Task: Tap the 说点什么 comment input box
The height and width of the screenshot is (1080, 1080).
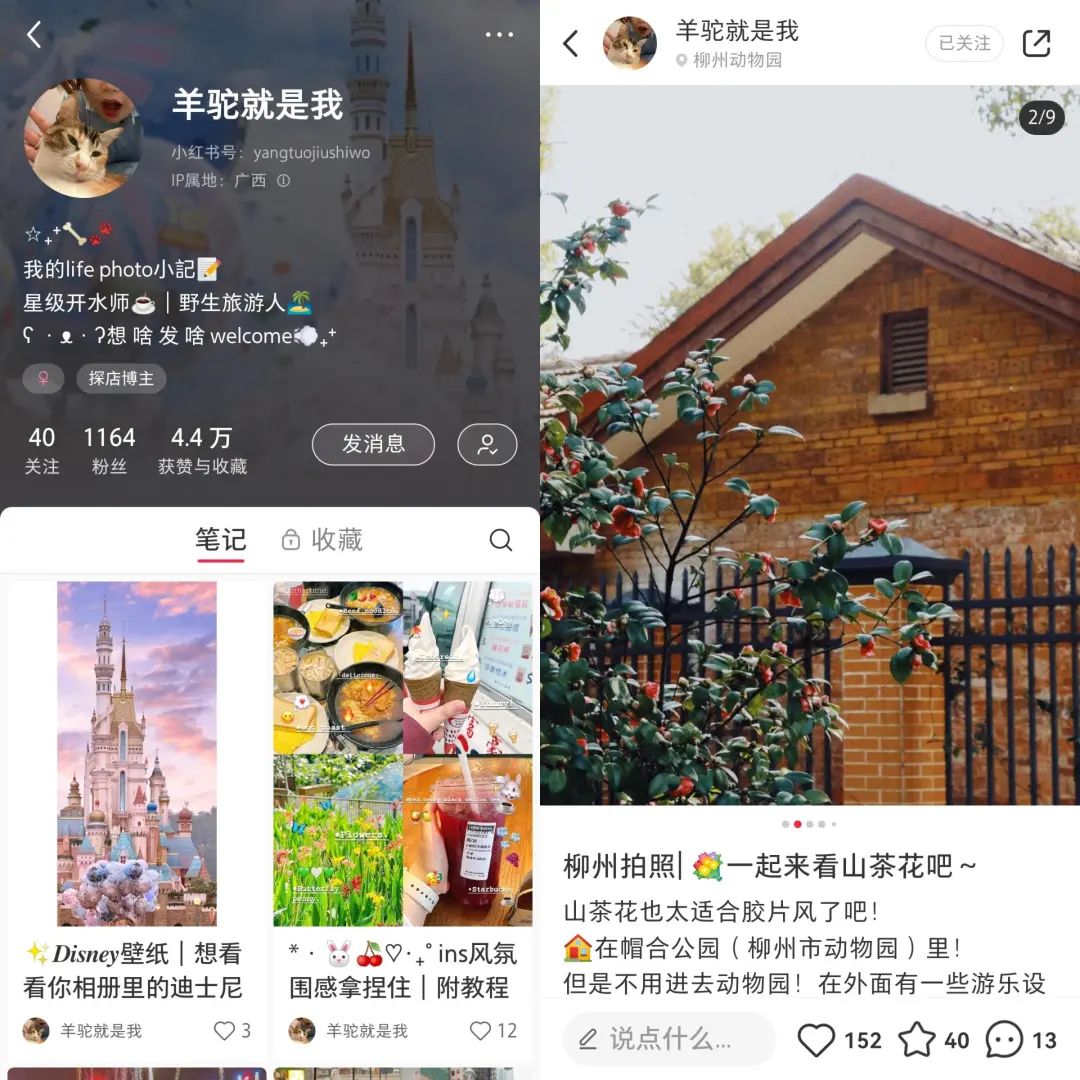Action: [668, 1039]
